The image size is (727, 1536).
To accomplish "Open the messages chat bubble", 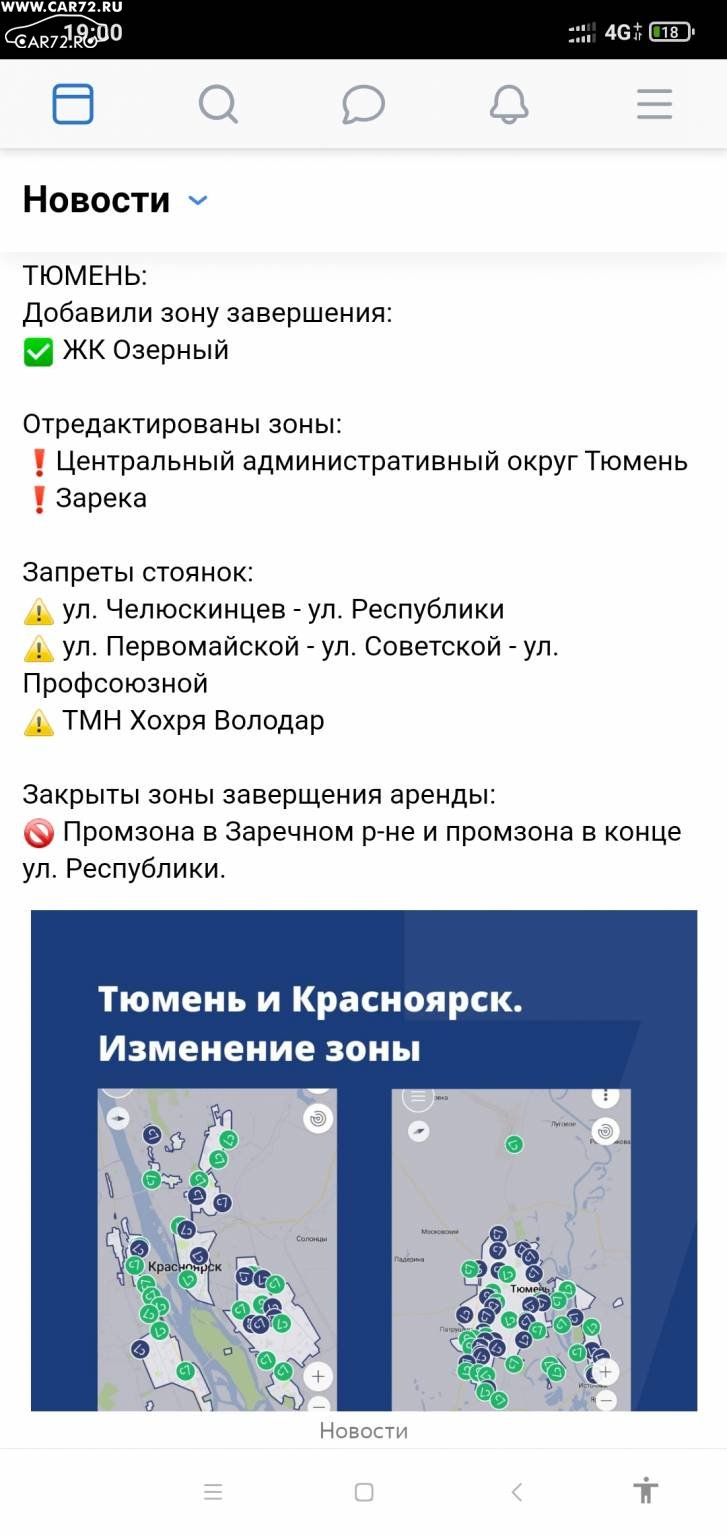I will click(x=363, y=104).
